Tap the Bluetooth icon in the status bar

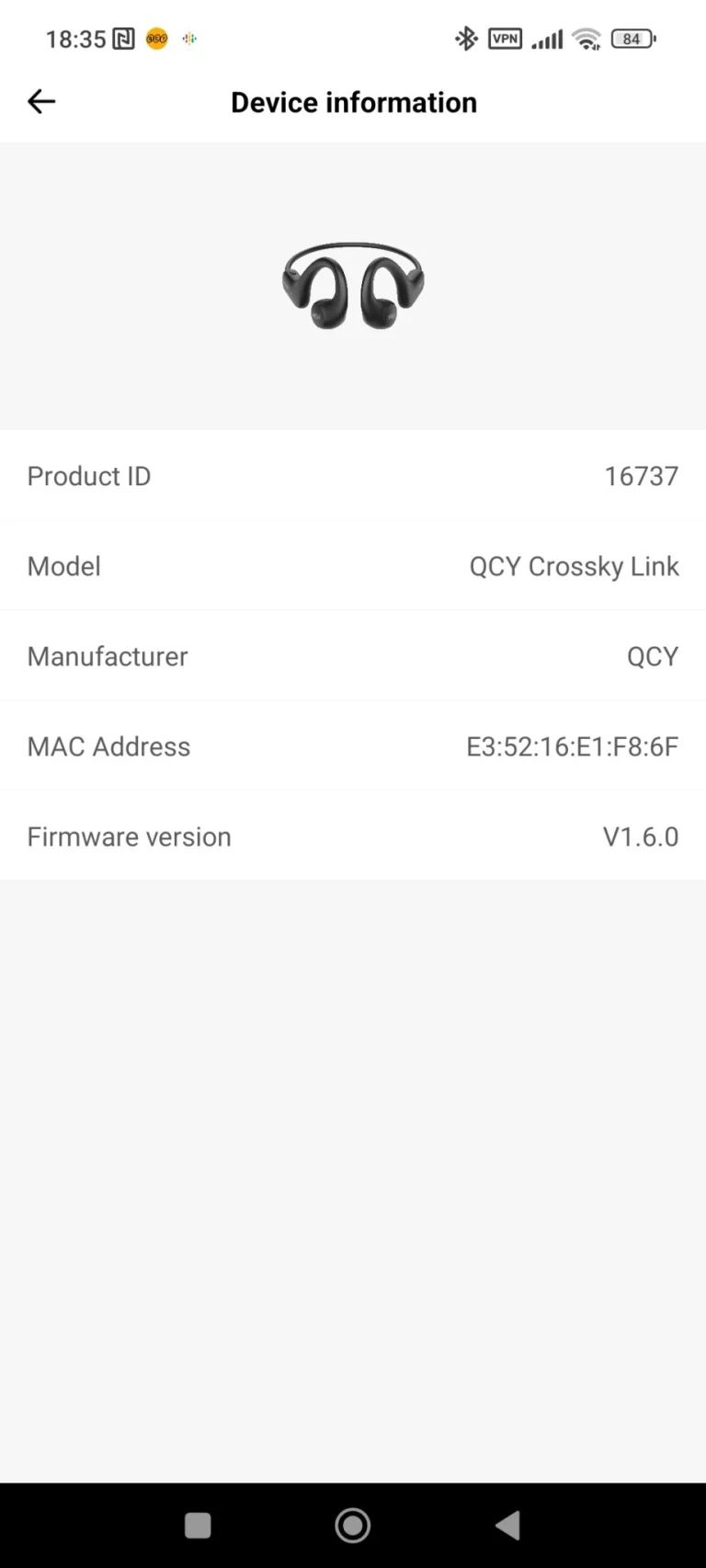tap(466, 39)
